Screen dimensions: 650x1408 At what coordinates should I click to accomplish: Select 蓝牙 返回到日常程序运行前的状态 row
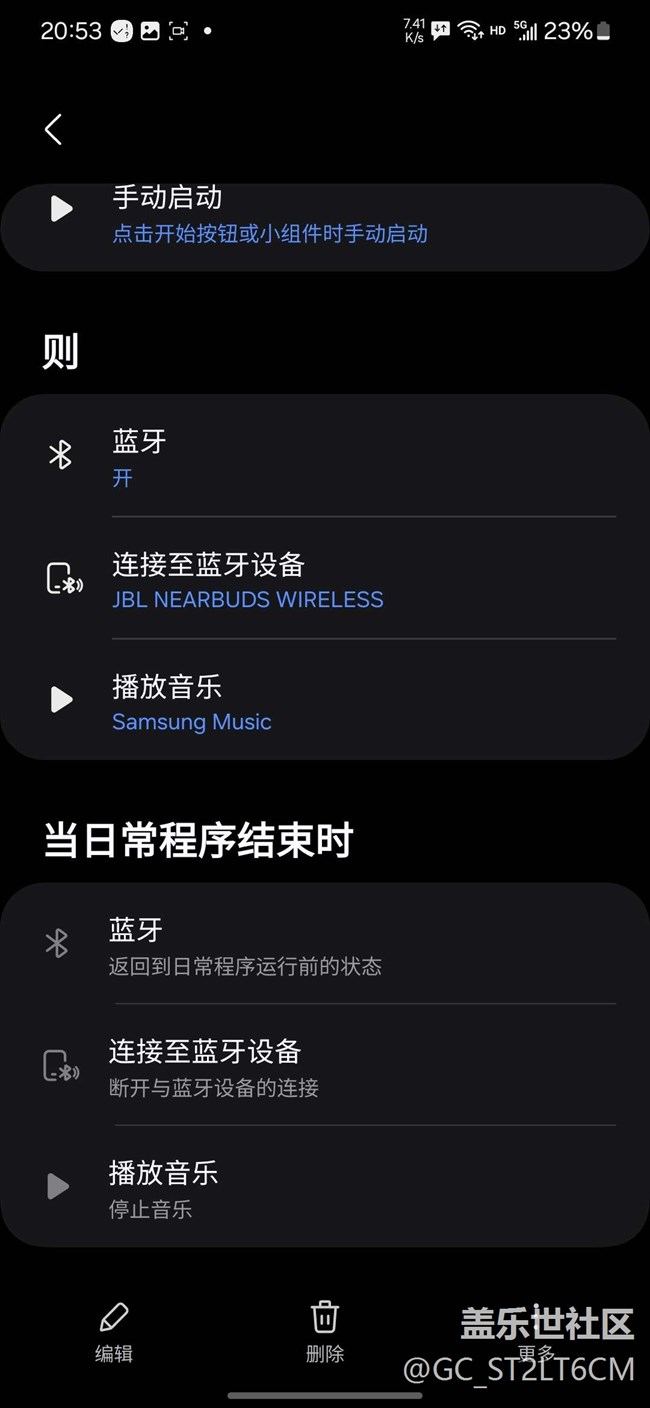[325, 945]
